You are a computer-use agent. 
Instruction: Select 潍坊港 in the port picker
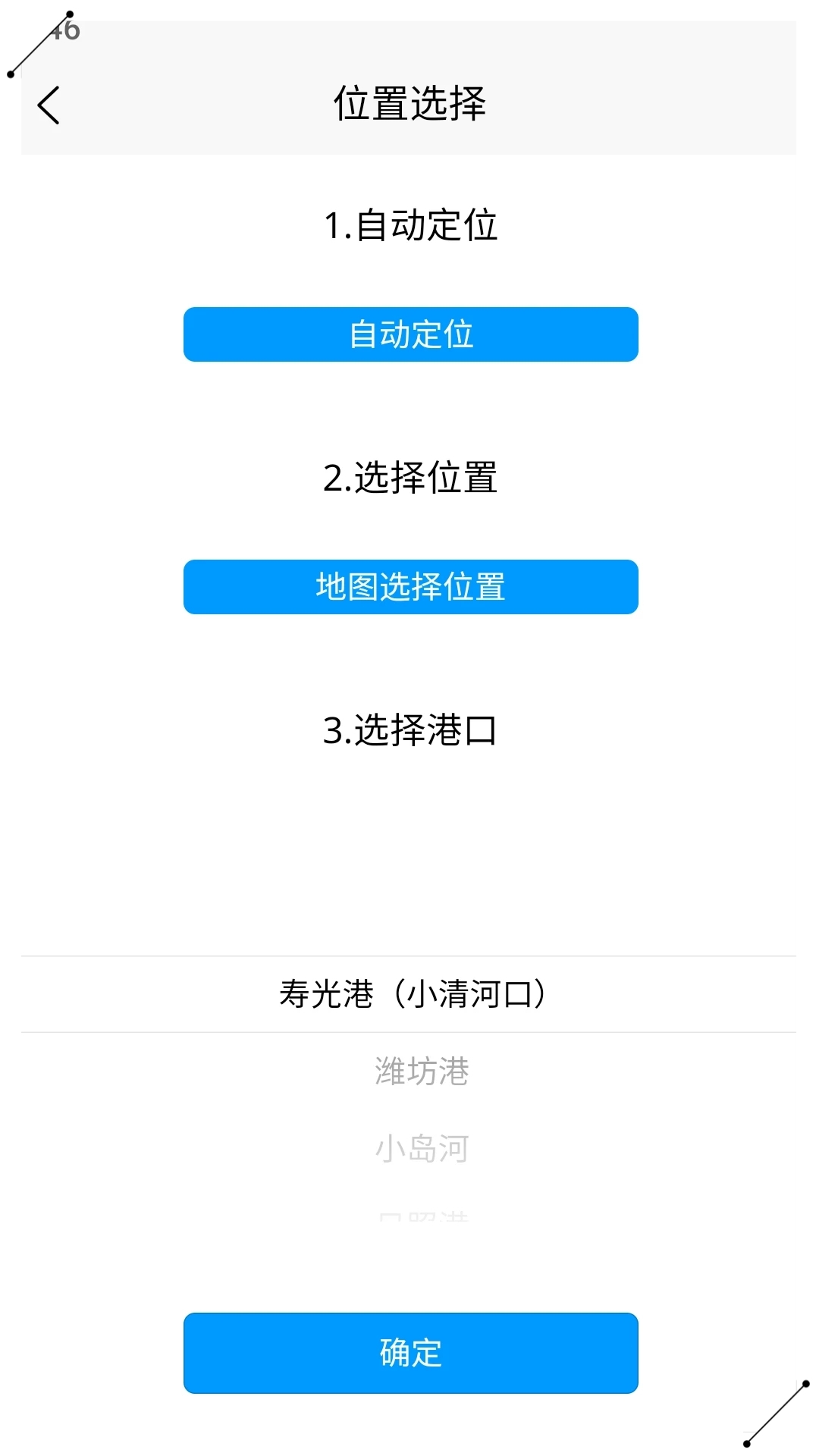pos(422,1072)
